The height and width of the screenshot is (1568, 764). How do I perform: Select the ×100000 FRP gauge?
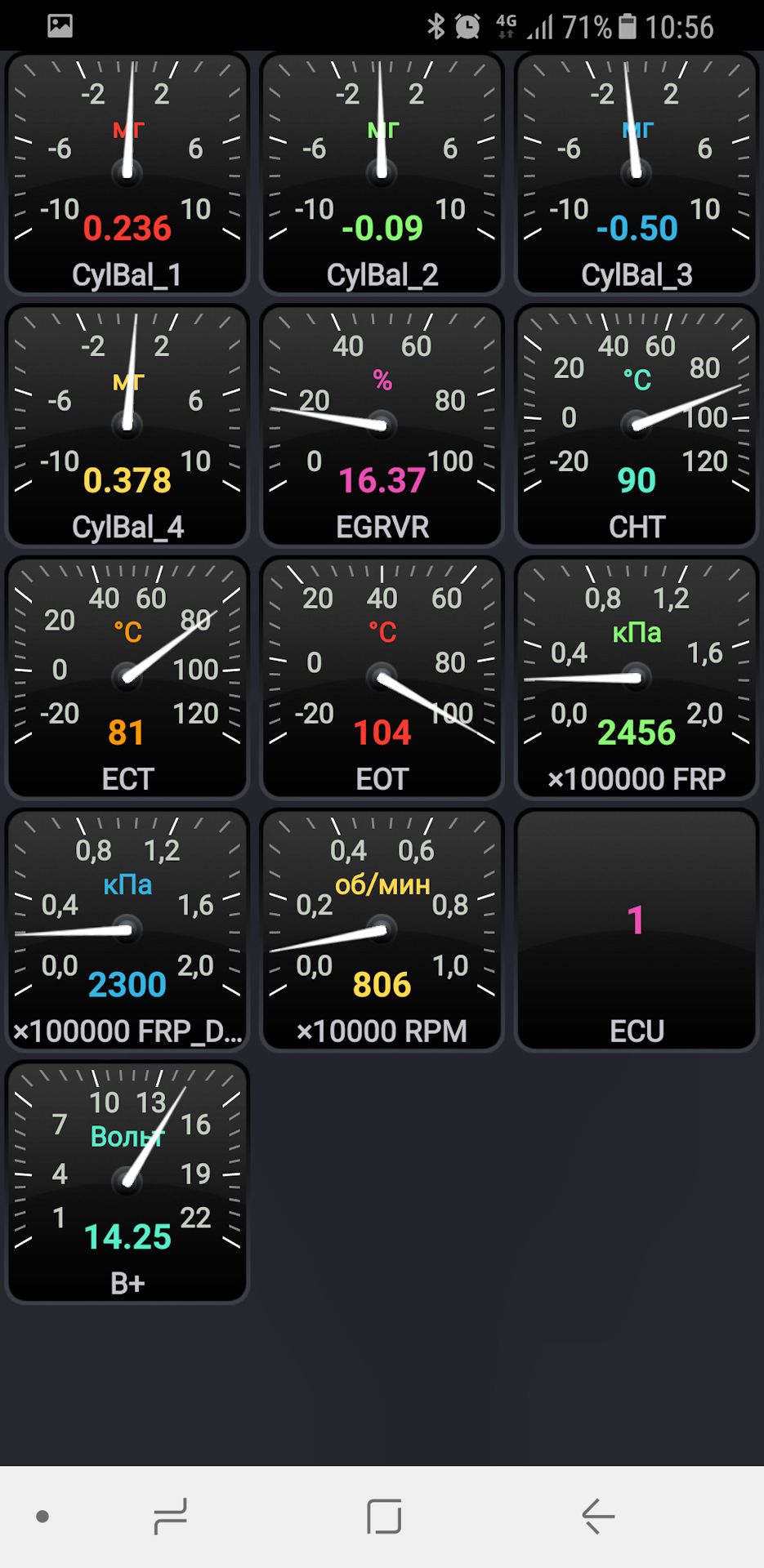point(637,678)
